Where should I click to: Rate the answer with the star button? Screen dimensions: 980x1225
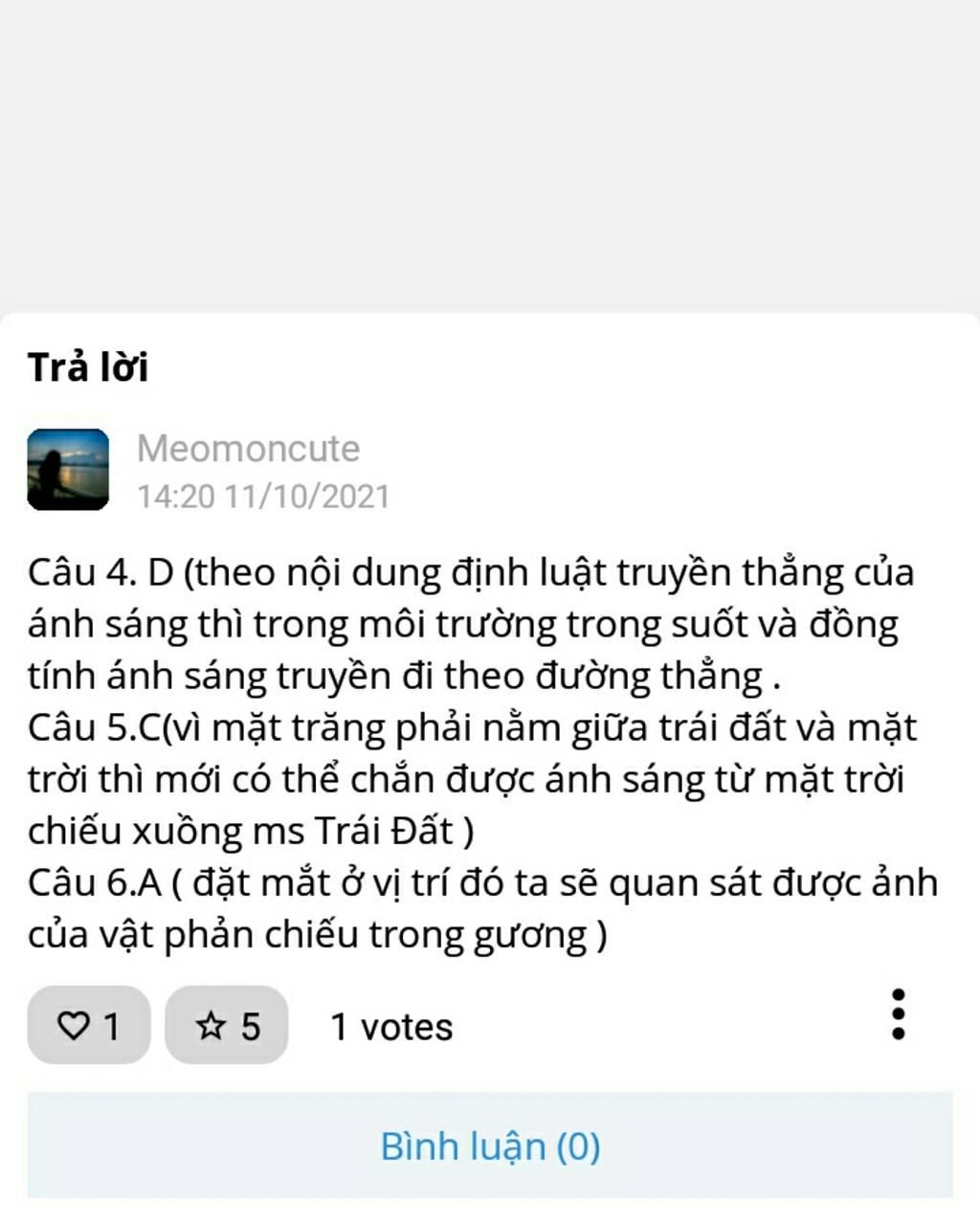pyautogui.click(x=226, y=1026)
